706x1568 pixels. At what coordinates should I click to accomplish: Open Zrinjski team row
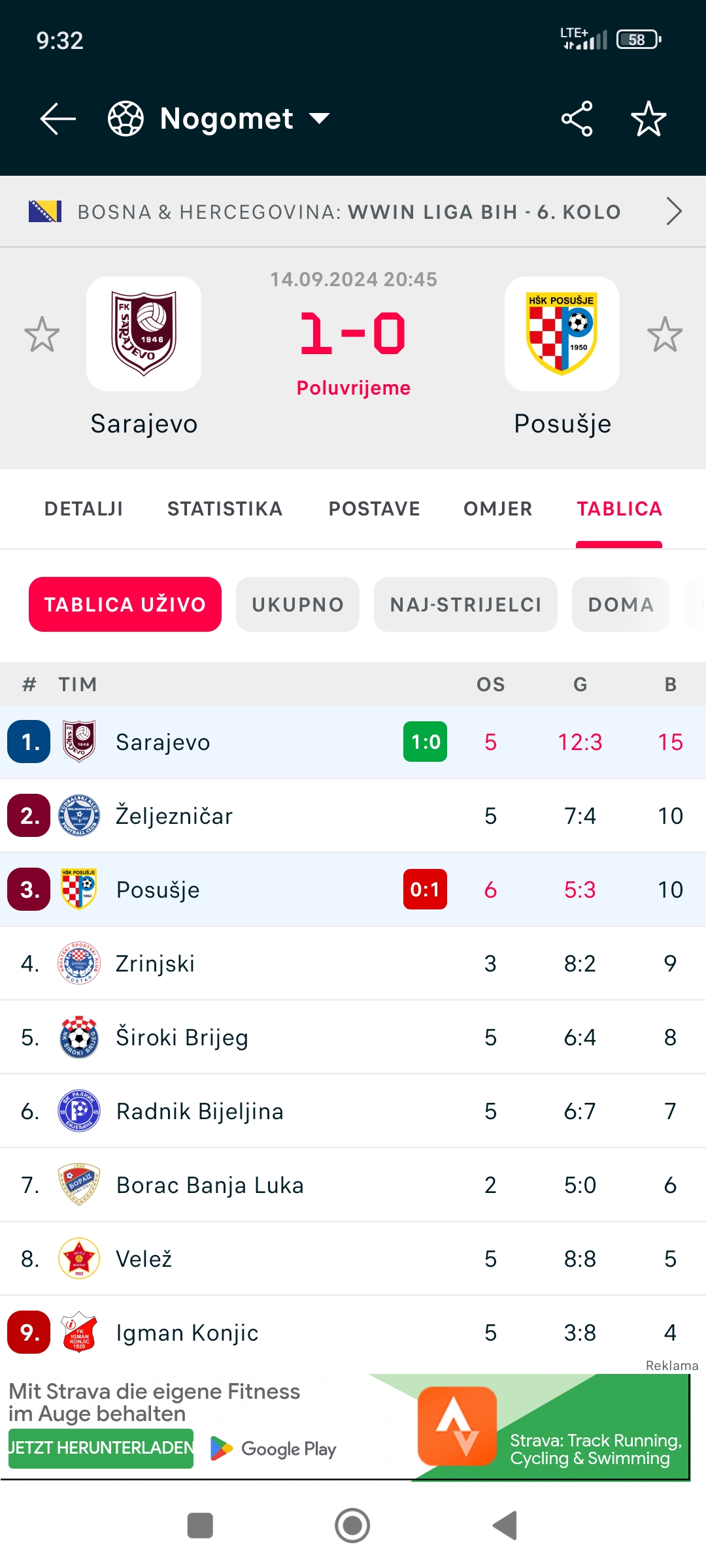(353, 964)
